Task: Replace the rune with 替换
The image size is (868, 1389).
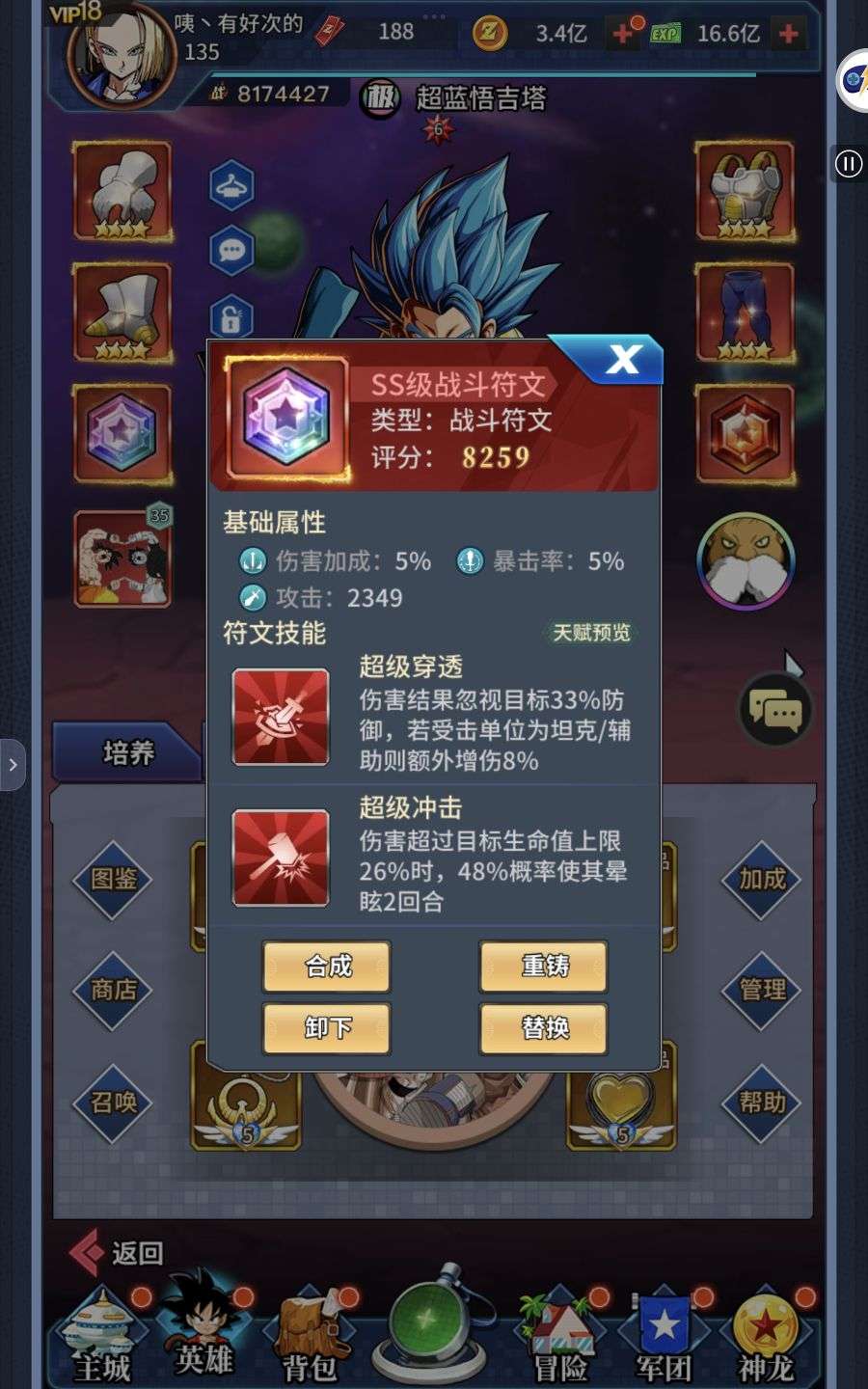Action: [544, 1028]
